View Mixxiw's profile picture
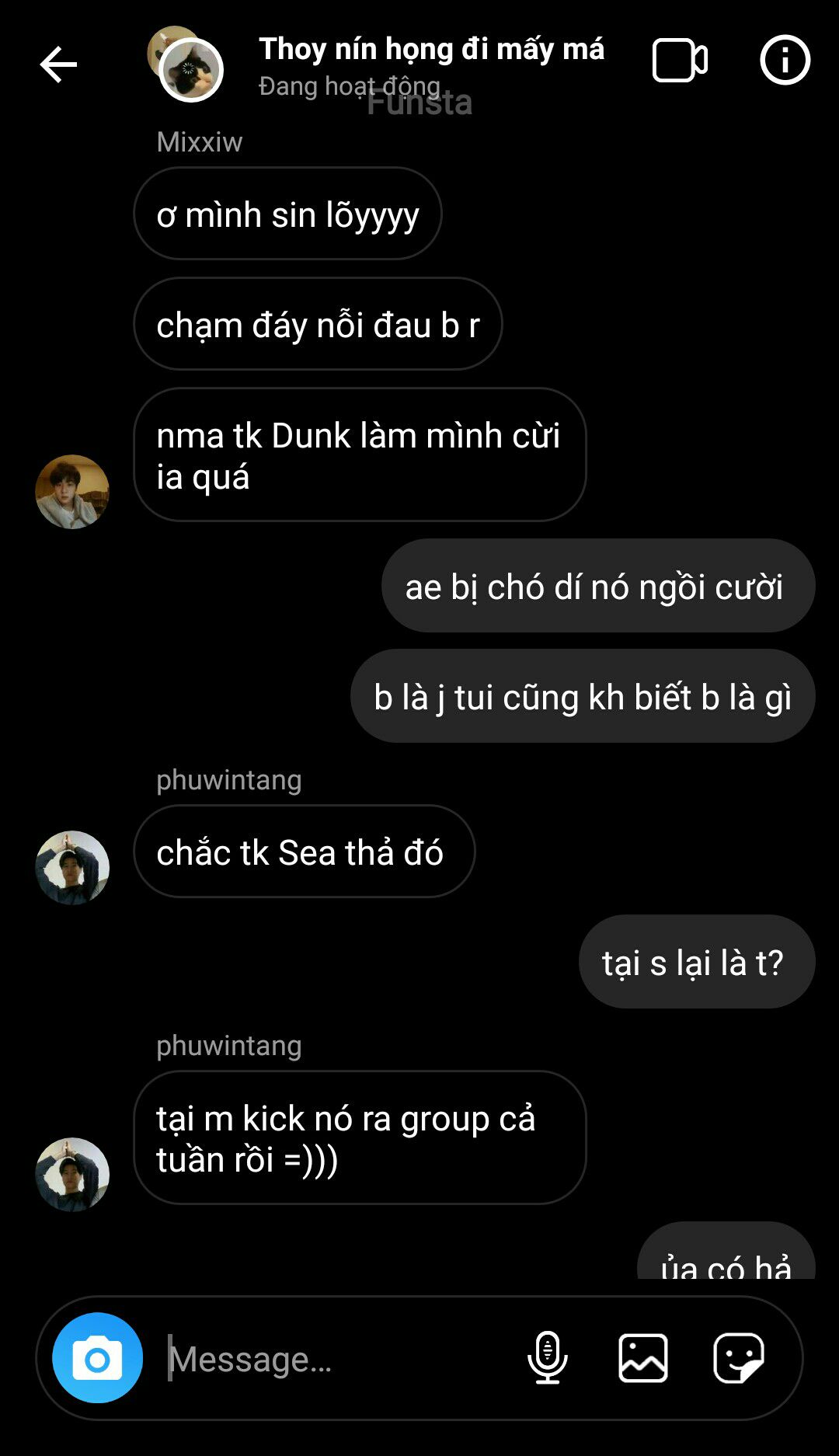This screenshot has width=839, height=1456. click(72, 492)
